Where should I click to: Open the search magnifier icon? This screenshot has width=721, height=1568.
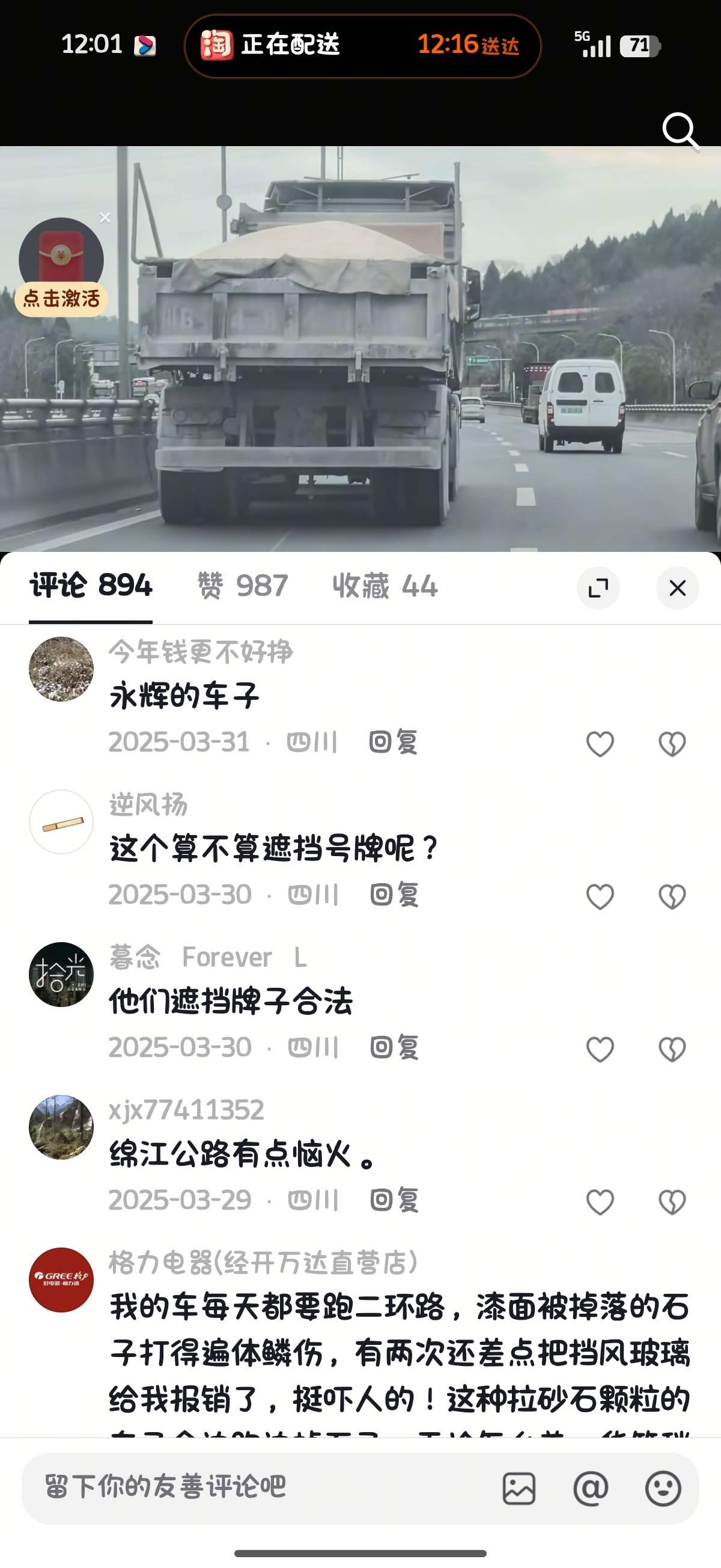(680, 130)
